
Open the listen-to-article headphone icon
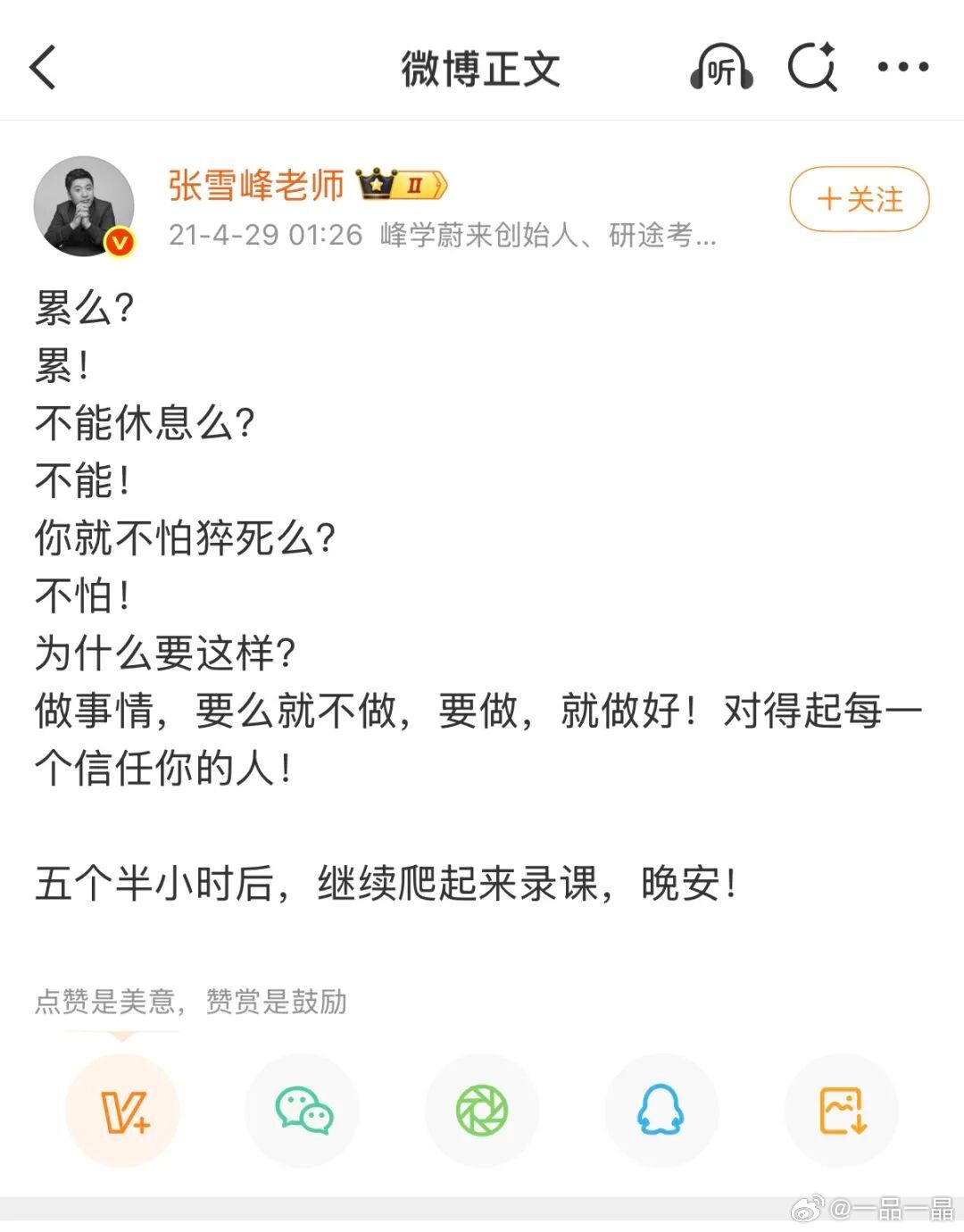719,65
